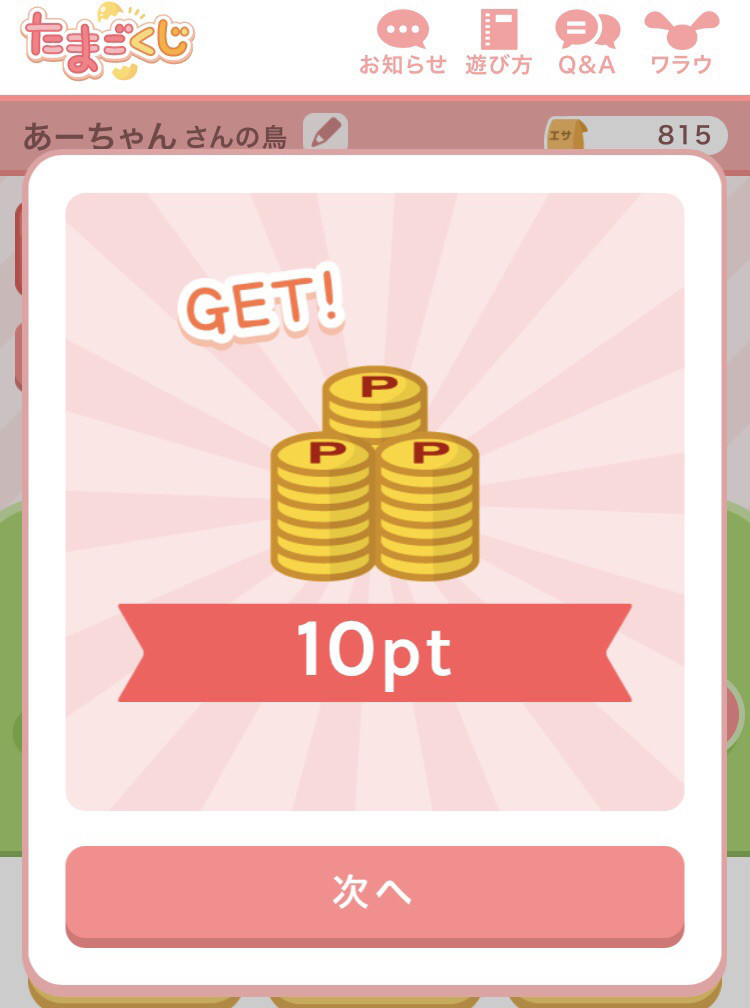Edit the bird's name with pencil icon
750x1008 pixels.
[x=325, y=132]
